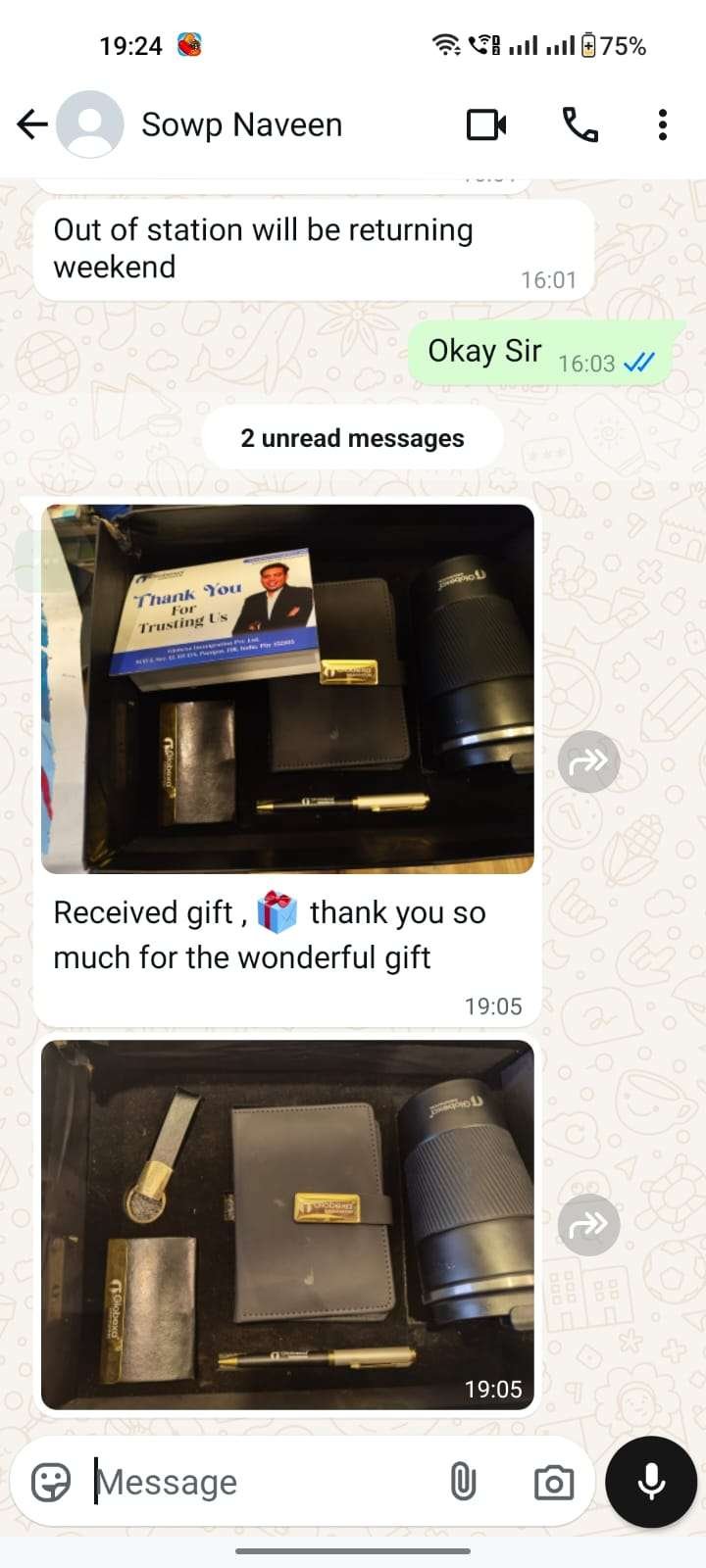Start a voice call with Sowp Naveen
The width and height of the screenshot is (706, 1568).
(580, 124)
